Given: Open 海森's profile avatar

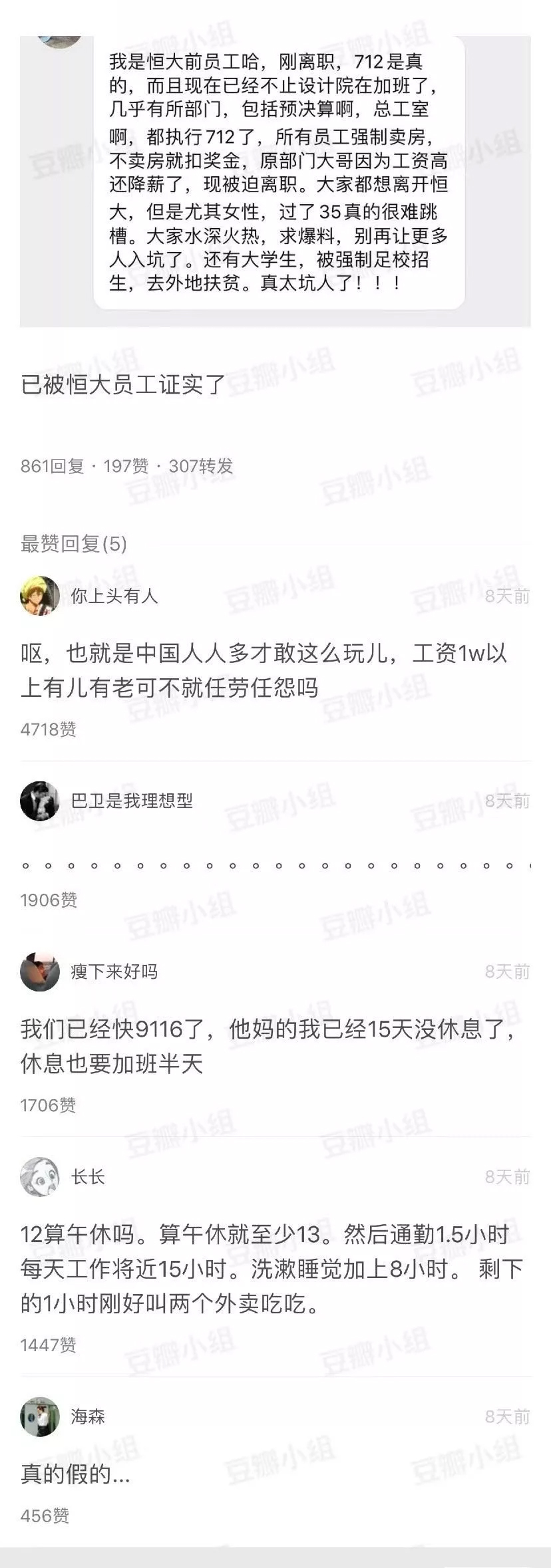Looking at the screenshot, I should click(40, 1416).
